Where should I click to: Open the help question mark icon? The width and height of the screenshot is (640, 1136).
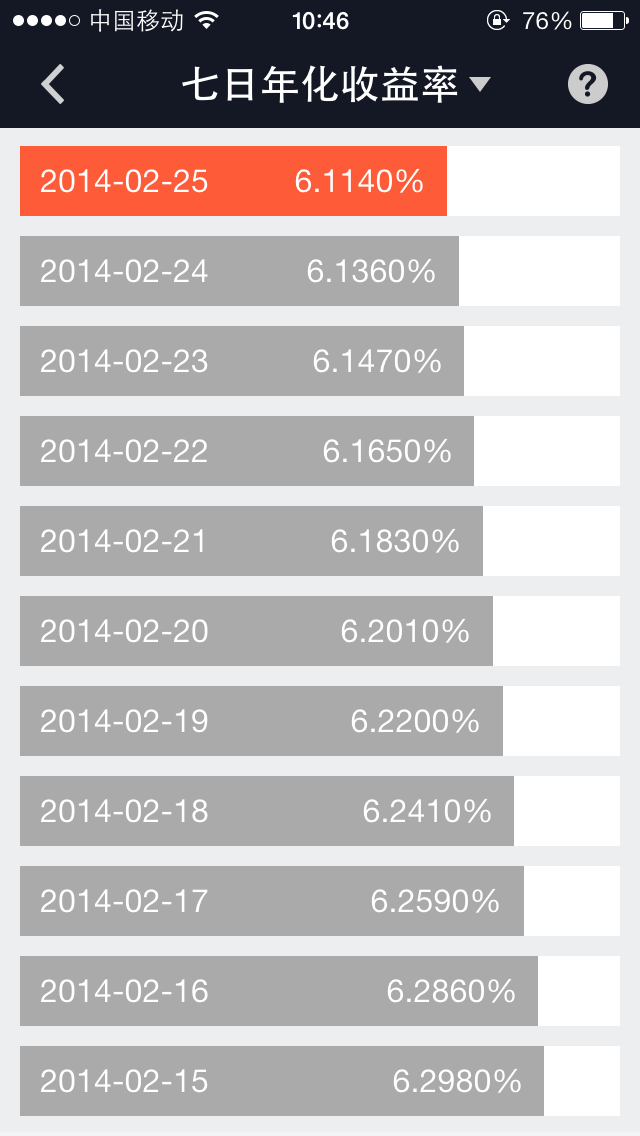pos(588,85)
